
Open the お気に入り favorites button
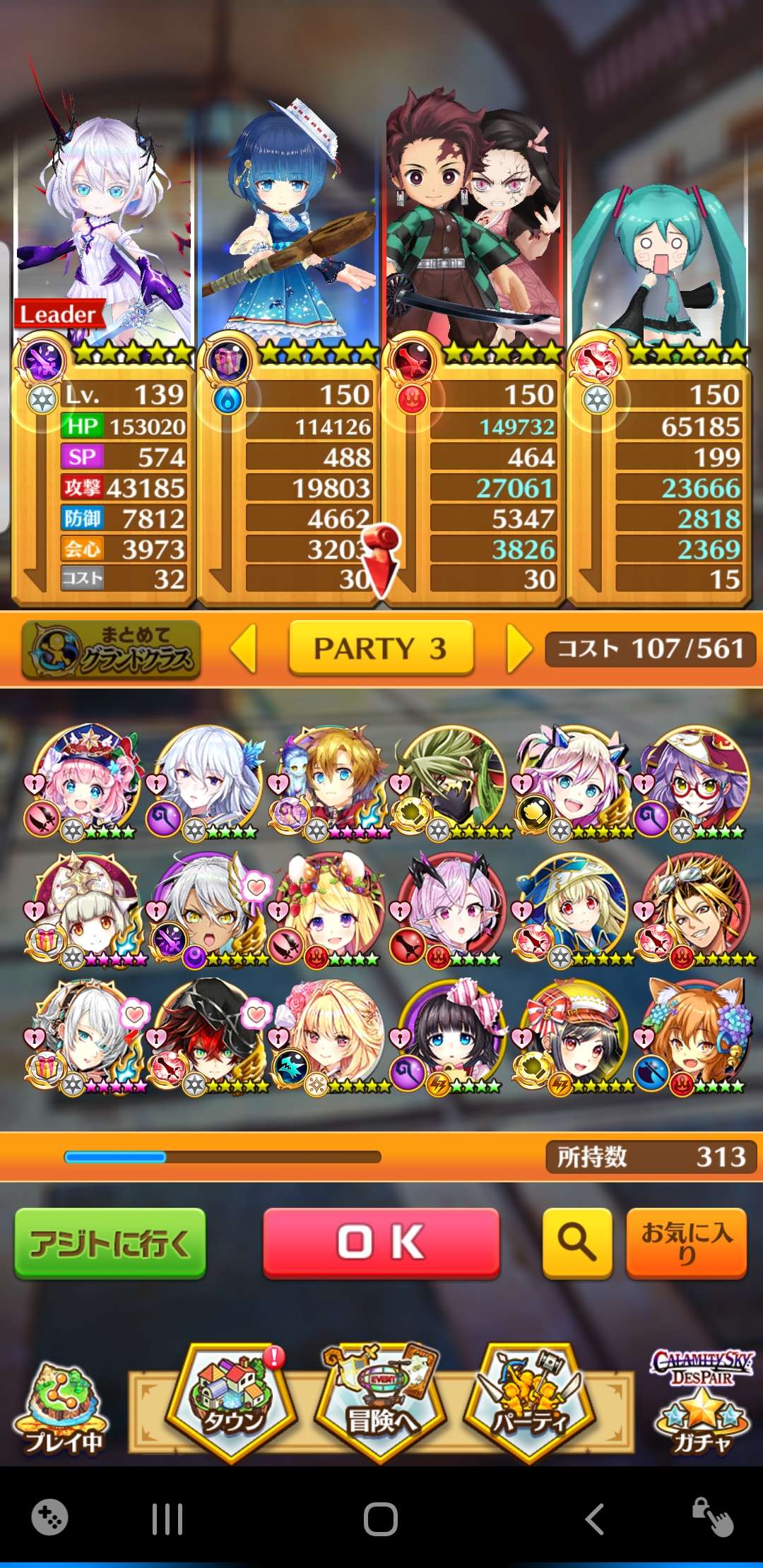[685, 1242]
